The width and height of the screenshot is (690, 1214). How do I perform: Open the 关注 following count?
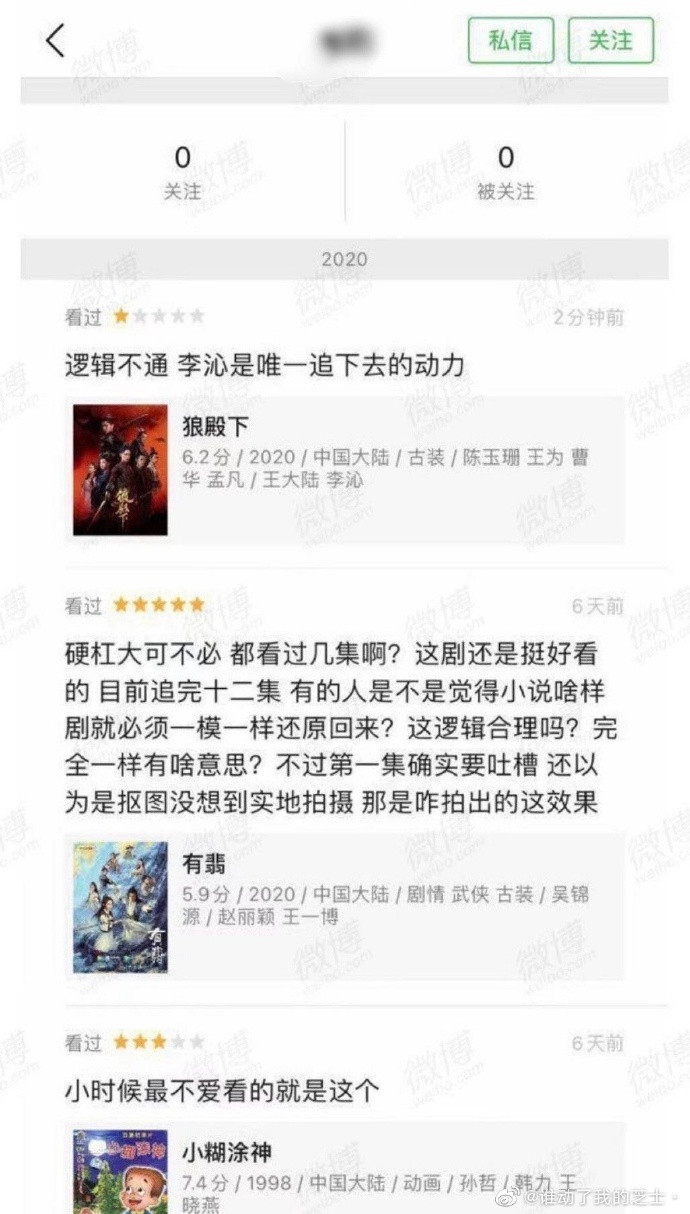(182, 172)
